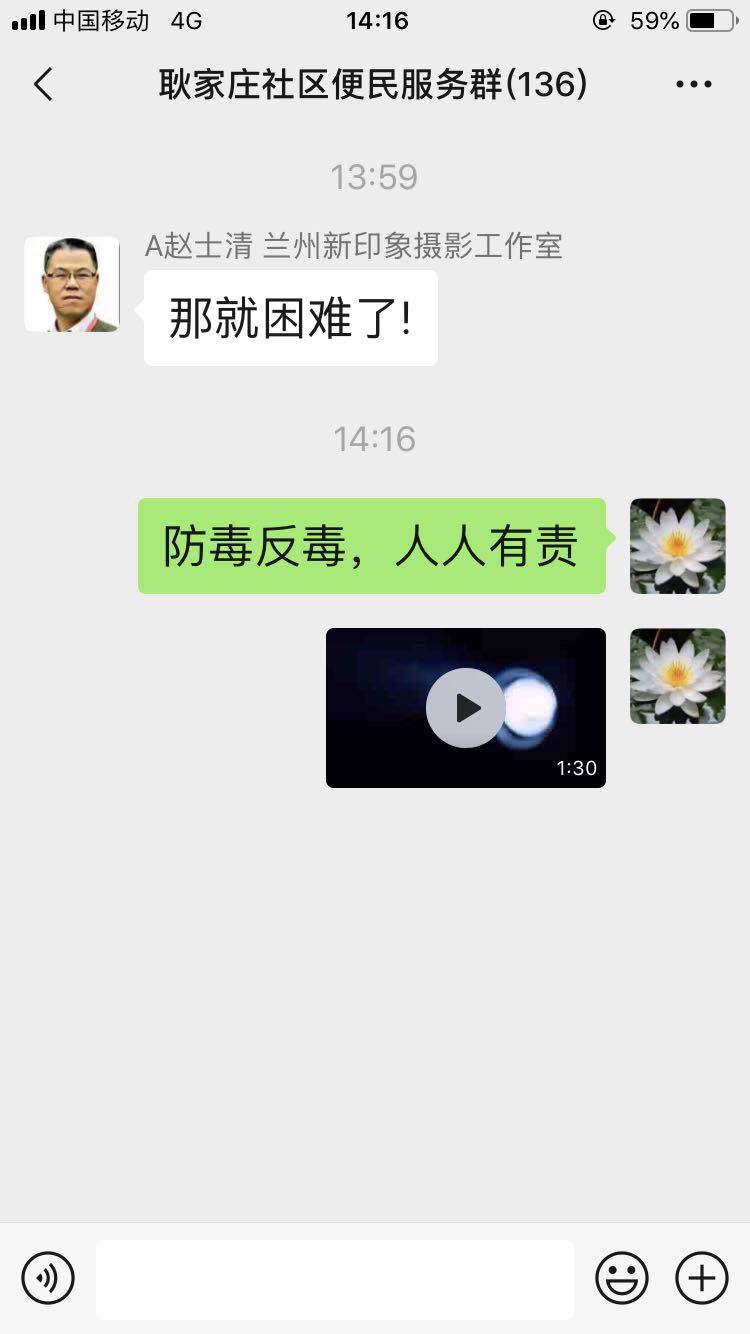Focus the message text field
This screenshot has width=750, height=1334.
334,1279
